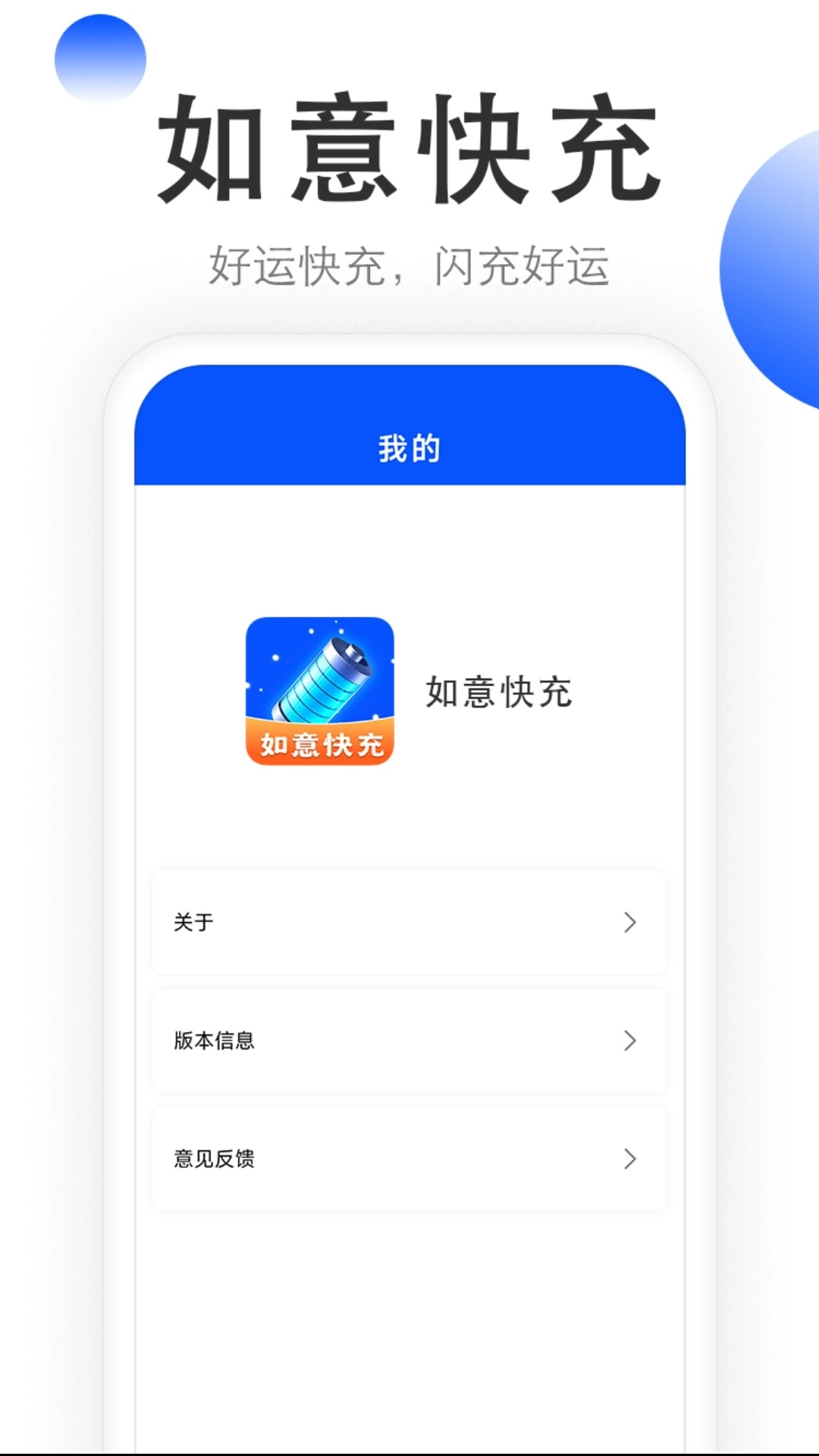Click the phone mockup screen background
The image size is (819, 1456).
pyautogui.click(x=409, y=1289)
